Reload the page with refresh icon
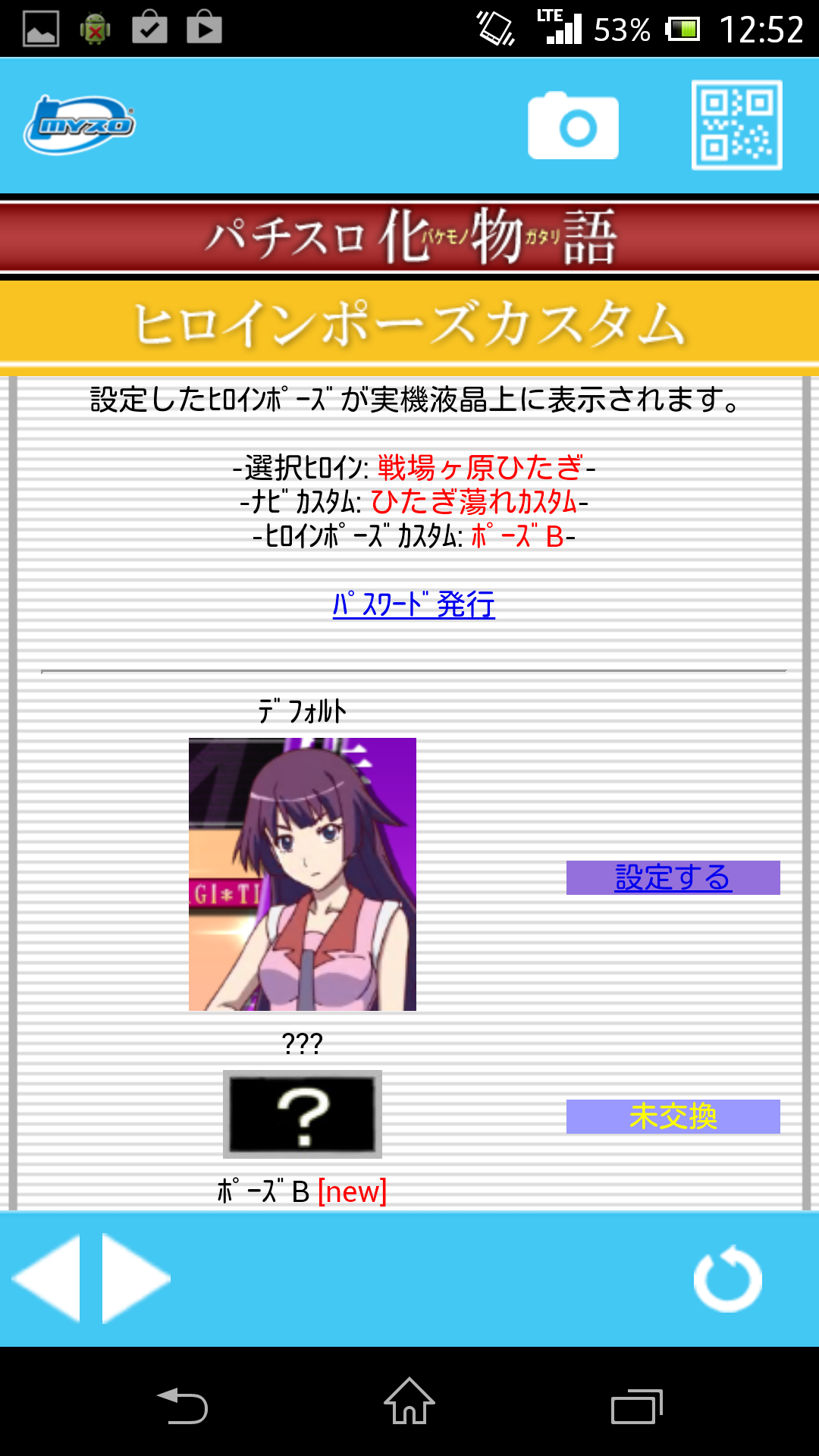 coord(727,1279)
